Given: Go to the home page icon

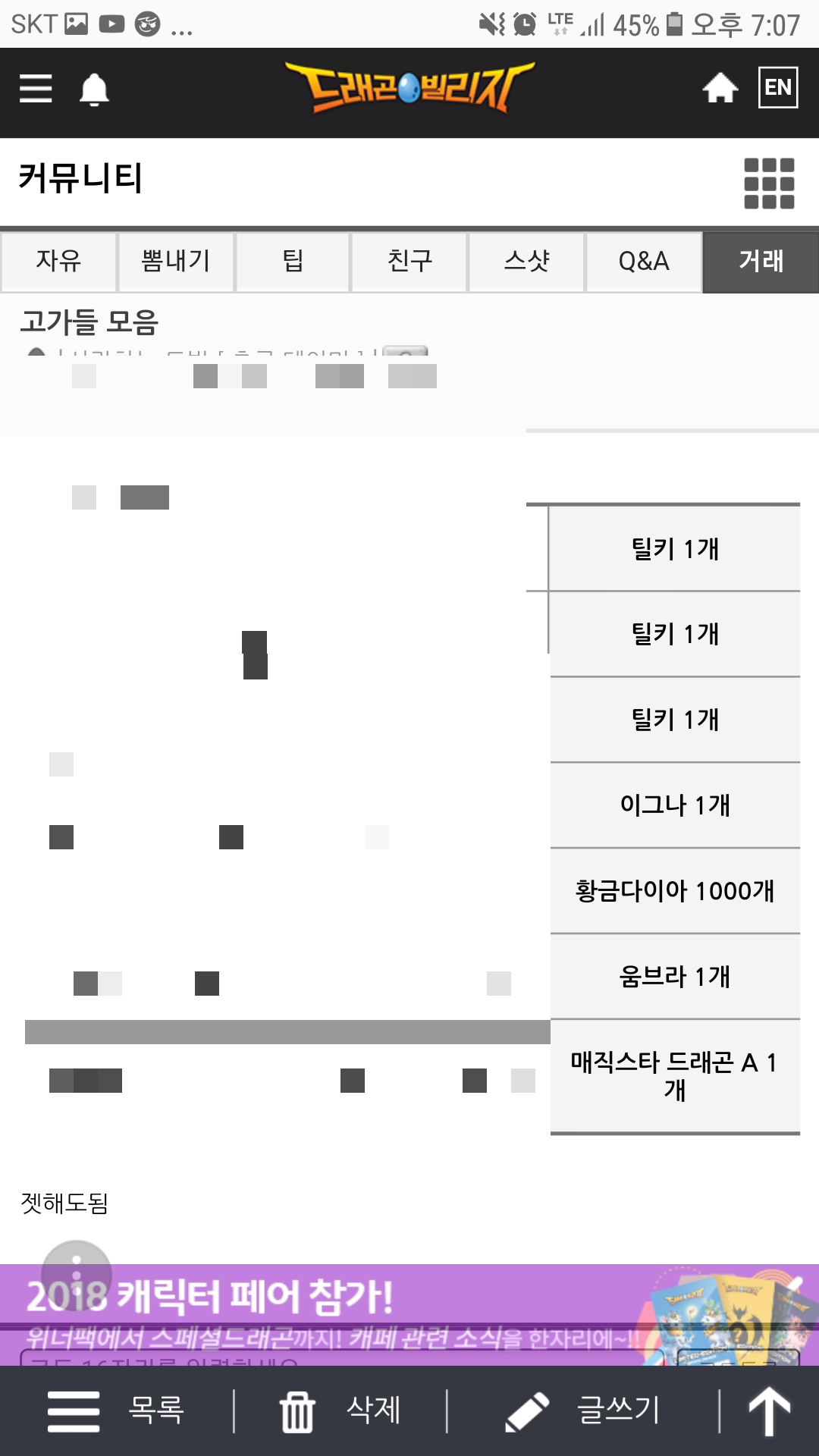Looking at the screenshot, I should tap(720, 89).
